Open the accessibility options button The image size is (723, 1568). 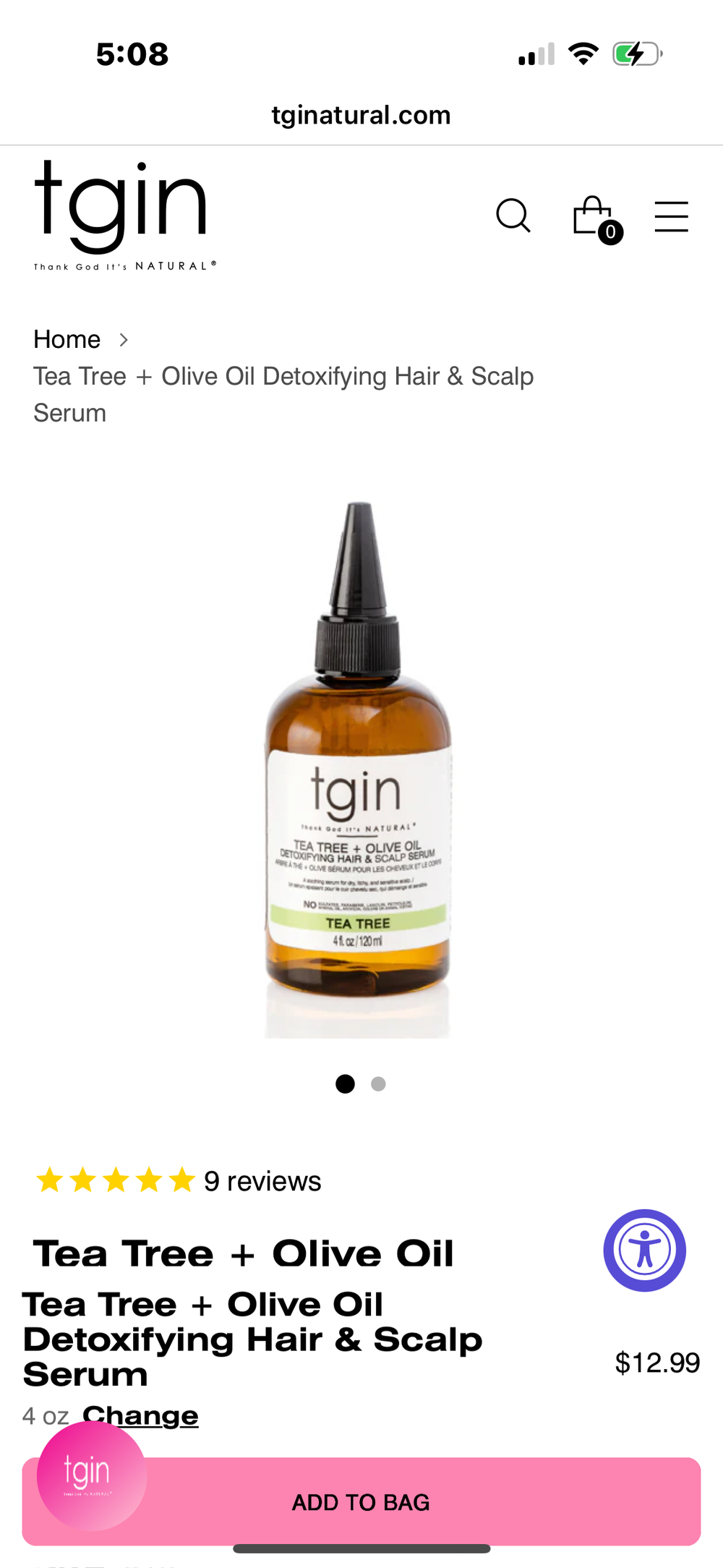[x=644, y=1250]
